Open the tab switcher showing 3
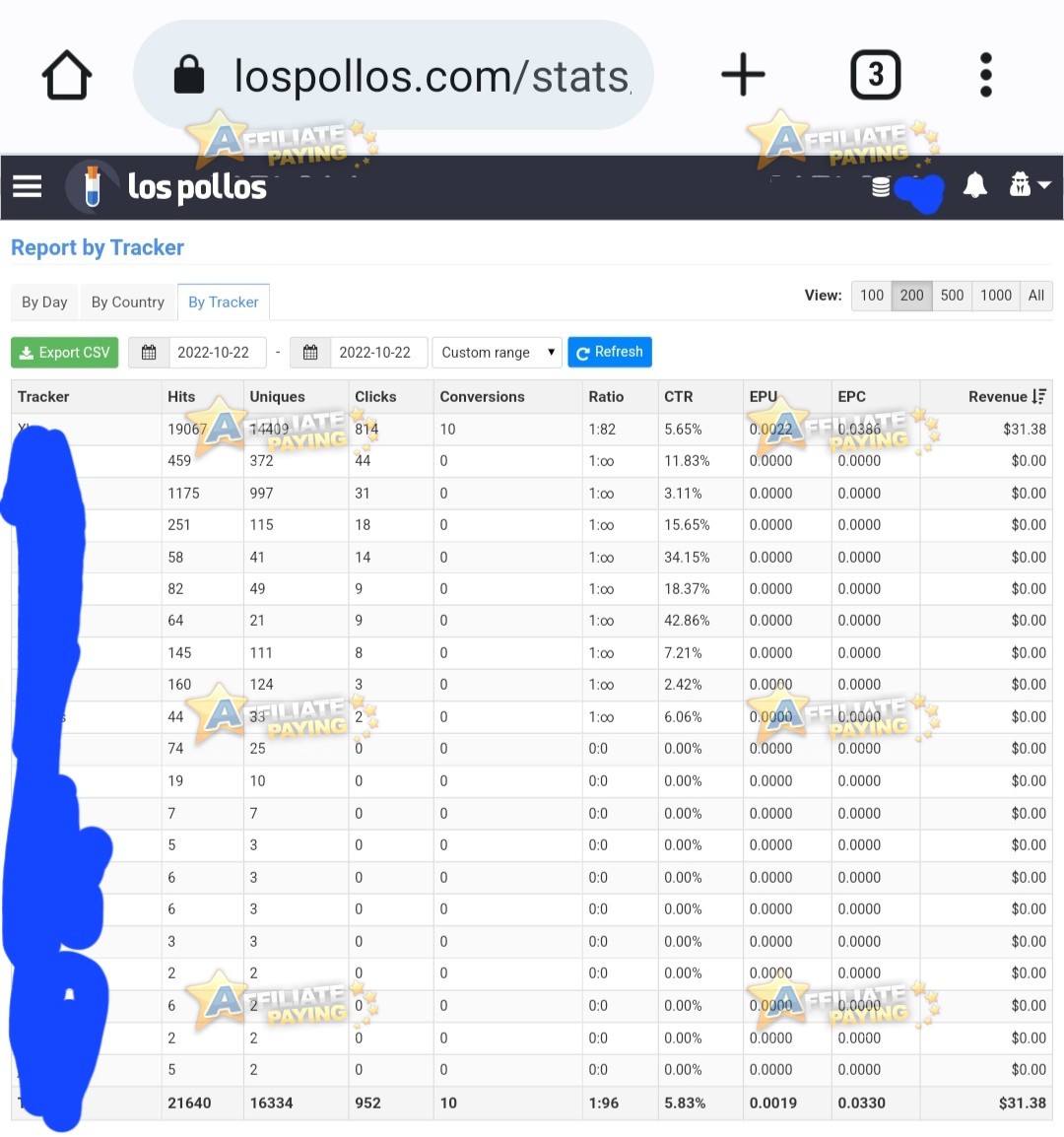 [x=876, y=75]
